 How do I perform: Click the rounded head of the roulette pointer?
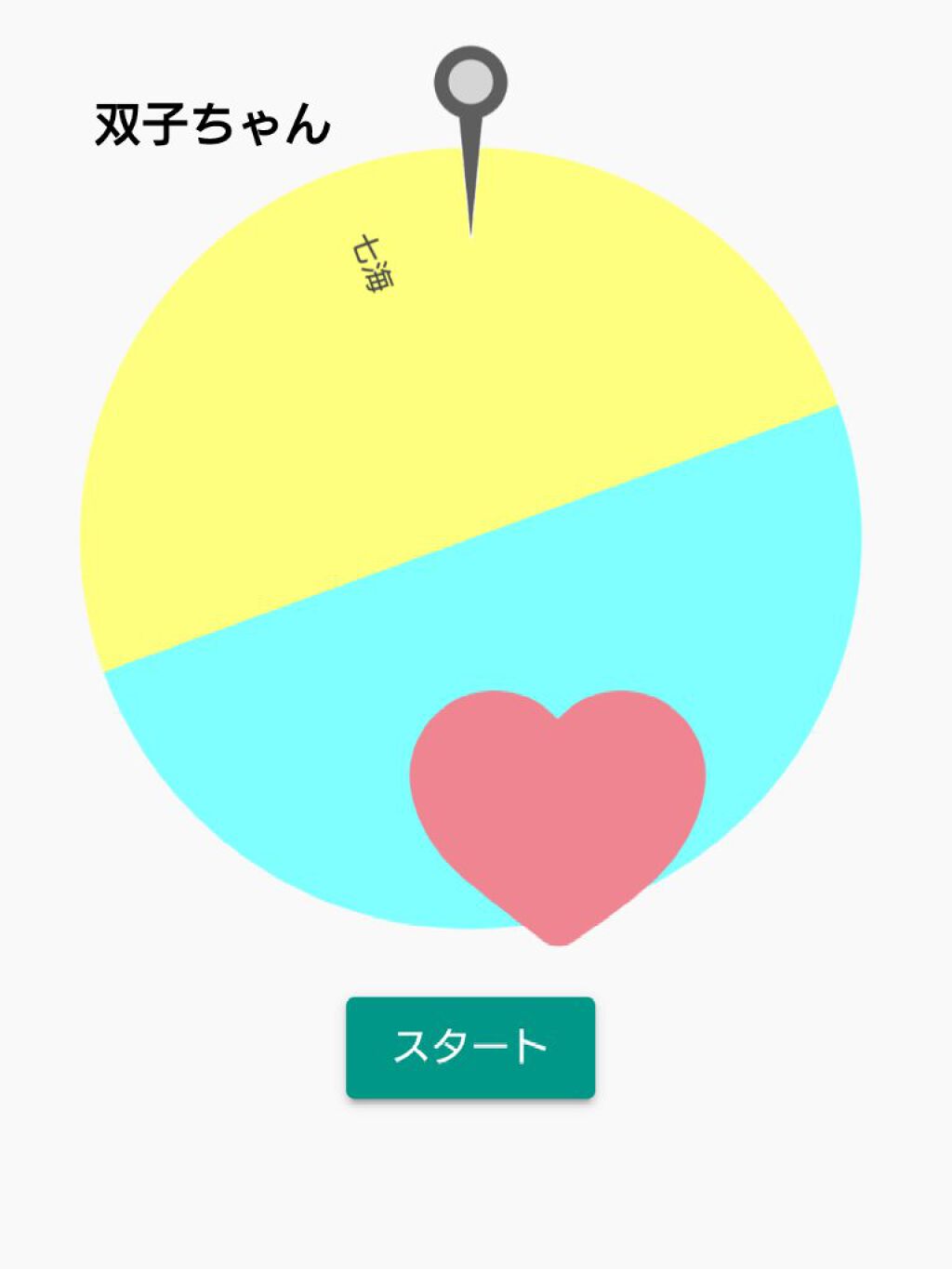click(472, 82)
